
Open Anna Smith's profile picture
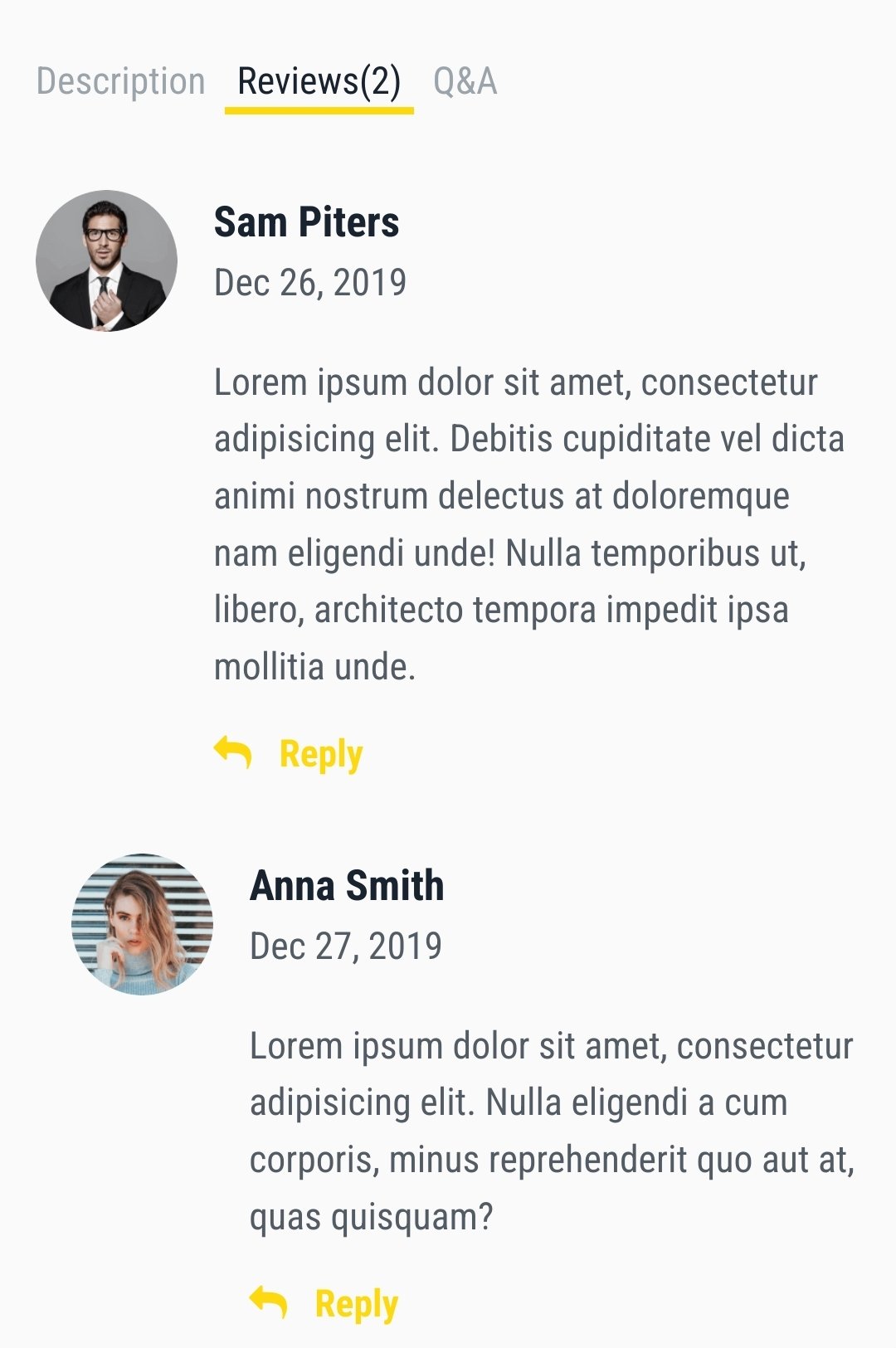(x=142, y=924)
